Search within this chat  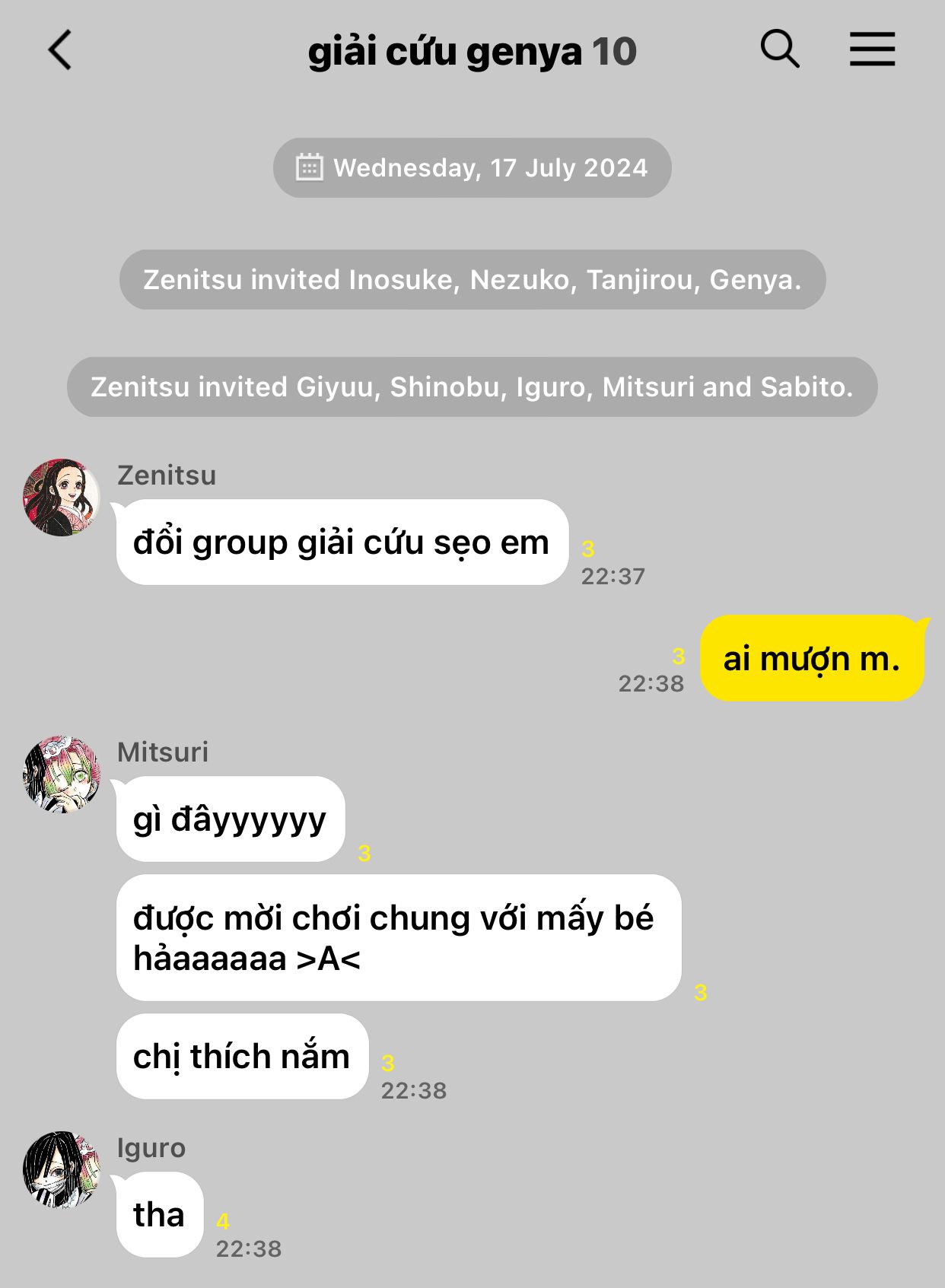point(780,50)
